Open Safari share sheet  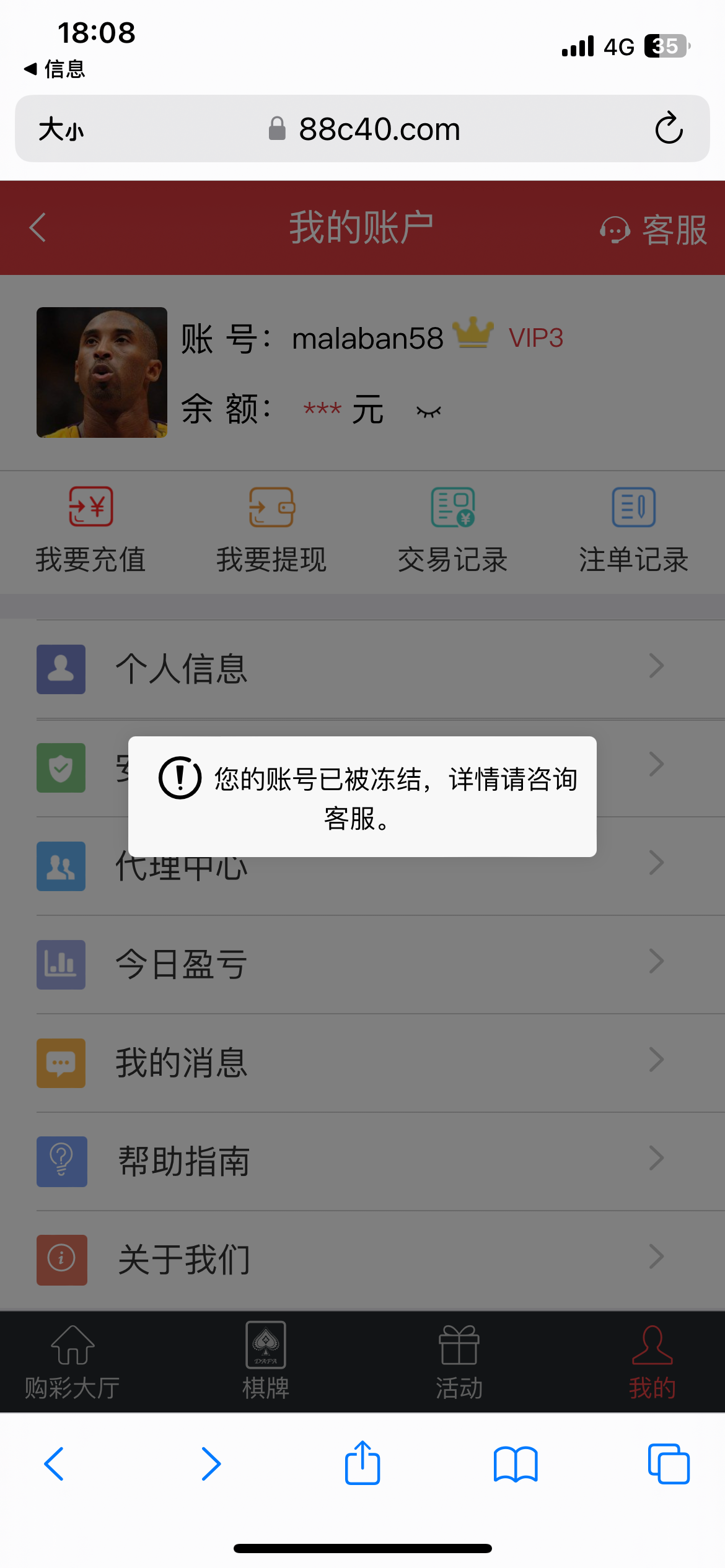(362, 1464)
